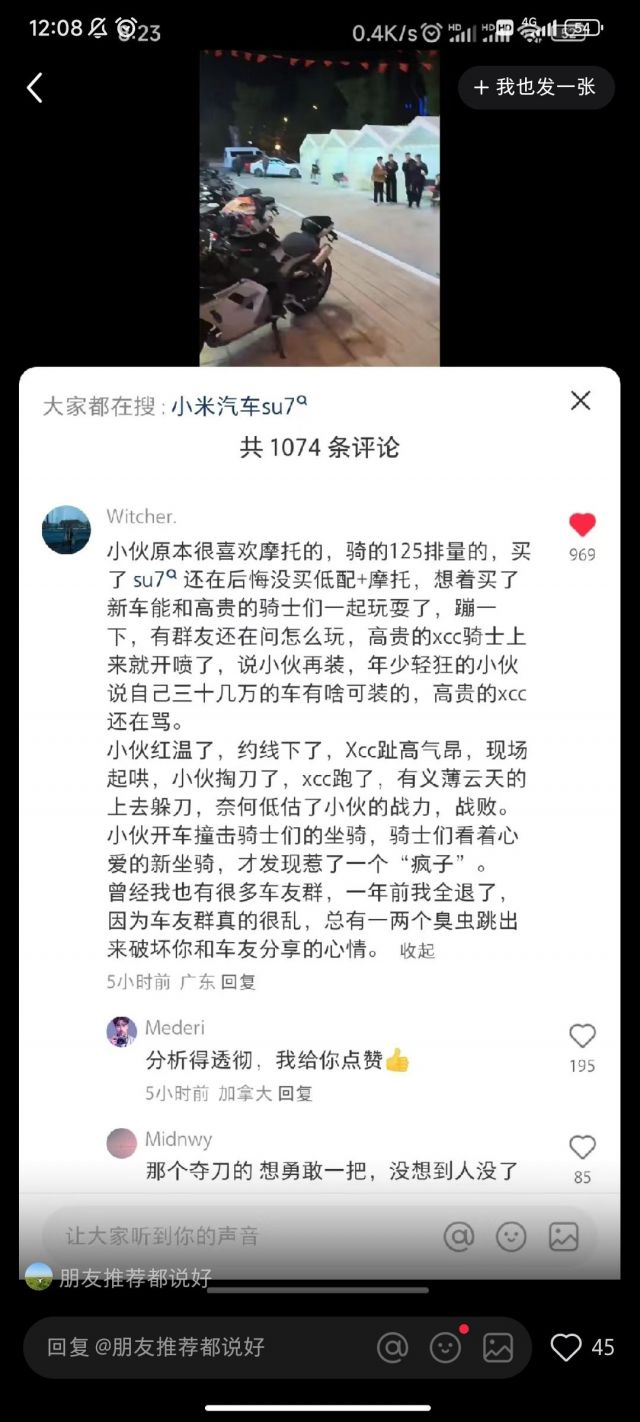This screenshot has width=640, height=1422.
Task: Collapse Witcher.'s long comment with 收起
Action: (x=417, y=951)
